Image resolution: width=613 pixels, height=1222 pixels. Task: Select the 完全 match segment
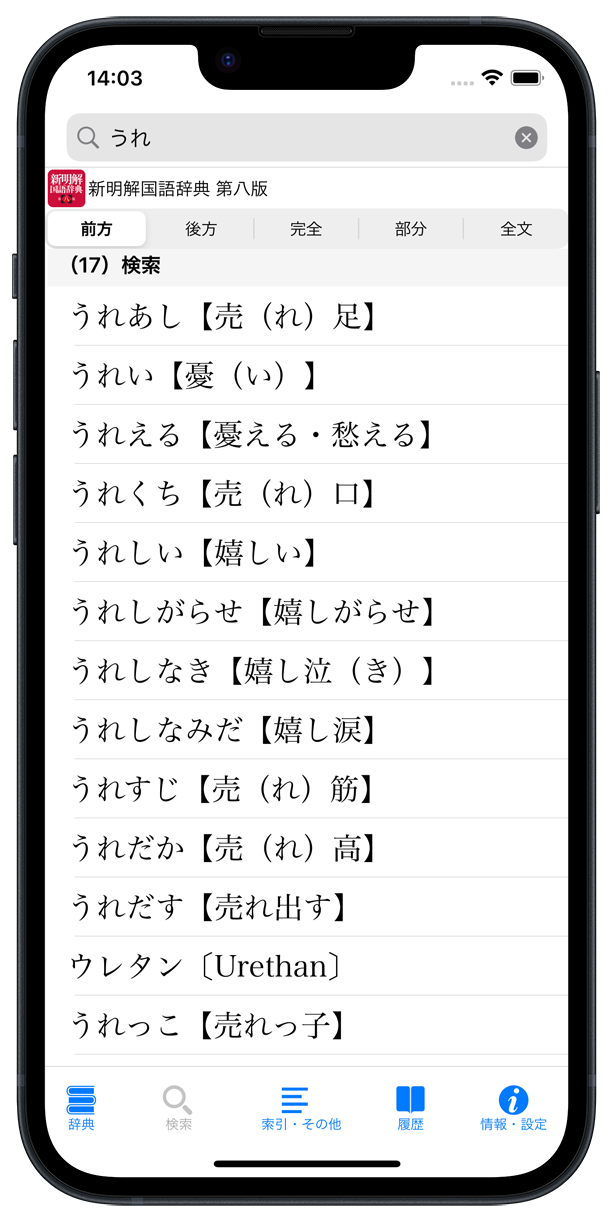click(x=306, y=229)
